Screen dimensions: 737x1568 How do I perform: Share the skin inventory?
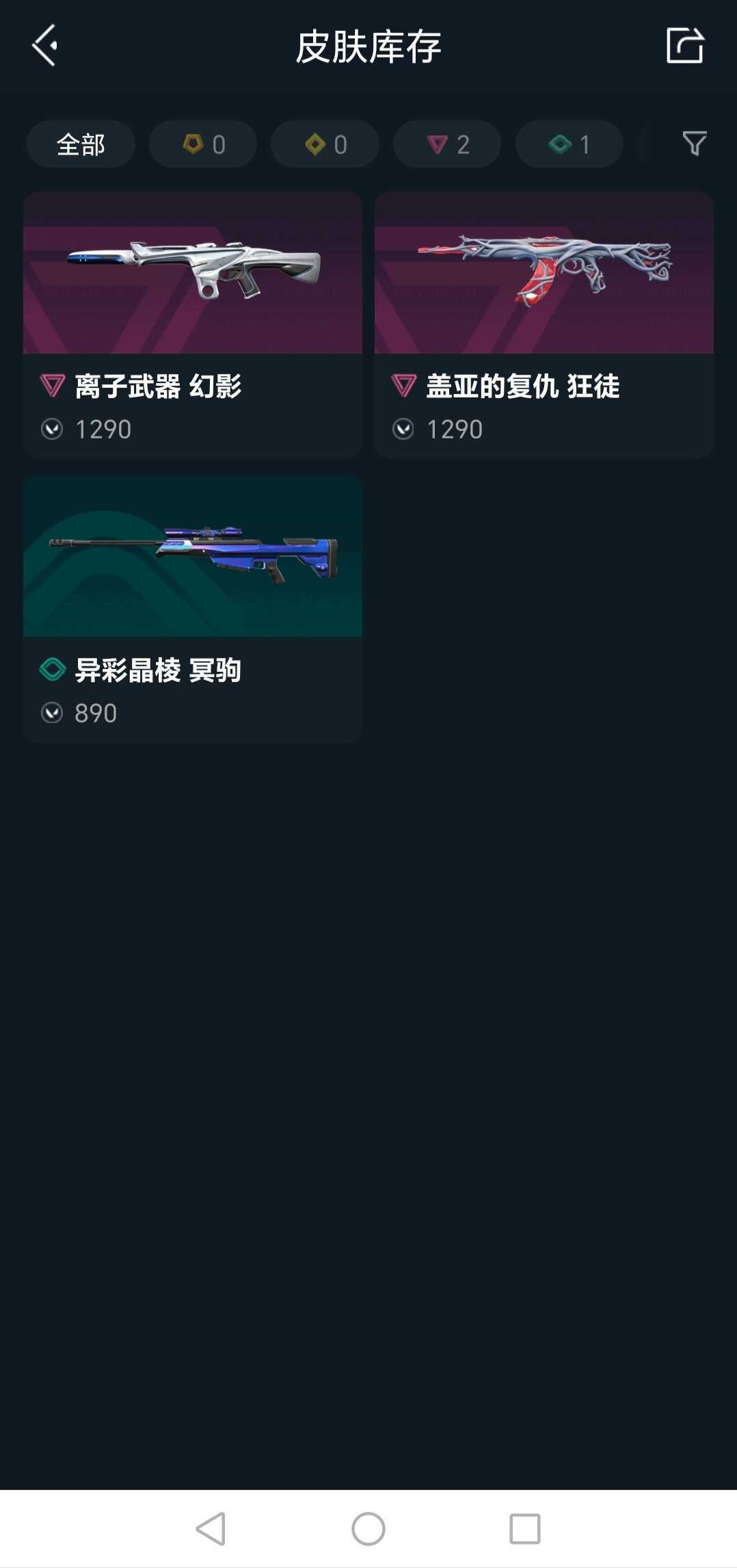point(684,46)
